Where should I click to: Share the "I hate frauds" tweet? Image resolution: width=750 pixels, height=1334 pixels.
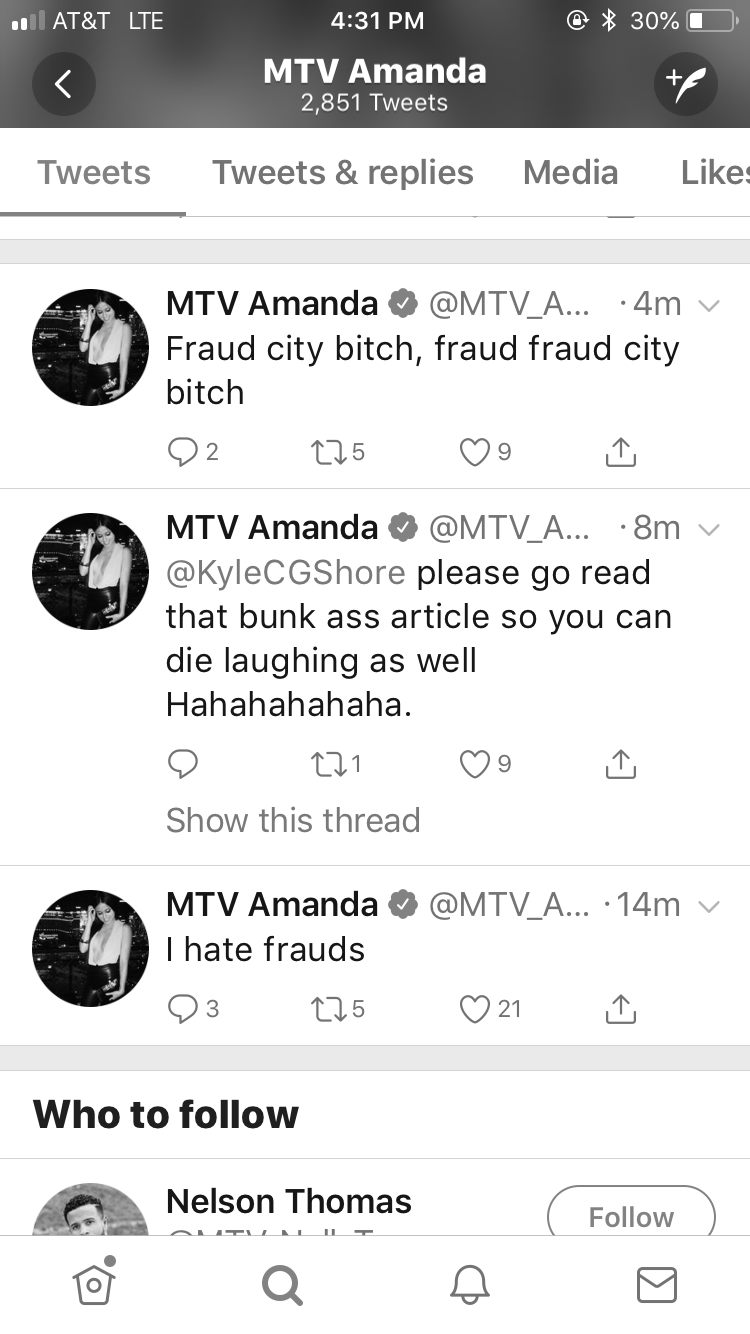(x=620, y=1009)
